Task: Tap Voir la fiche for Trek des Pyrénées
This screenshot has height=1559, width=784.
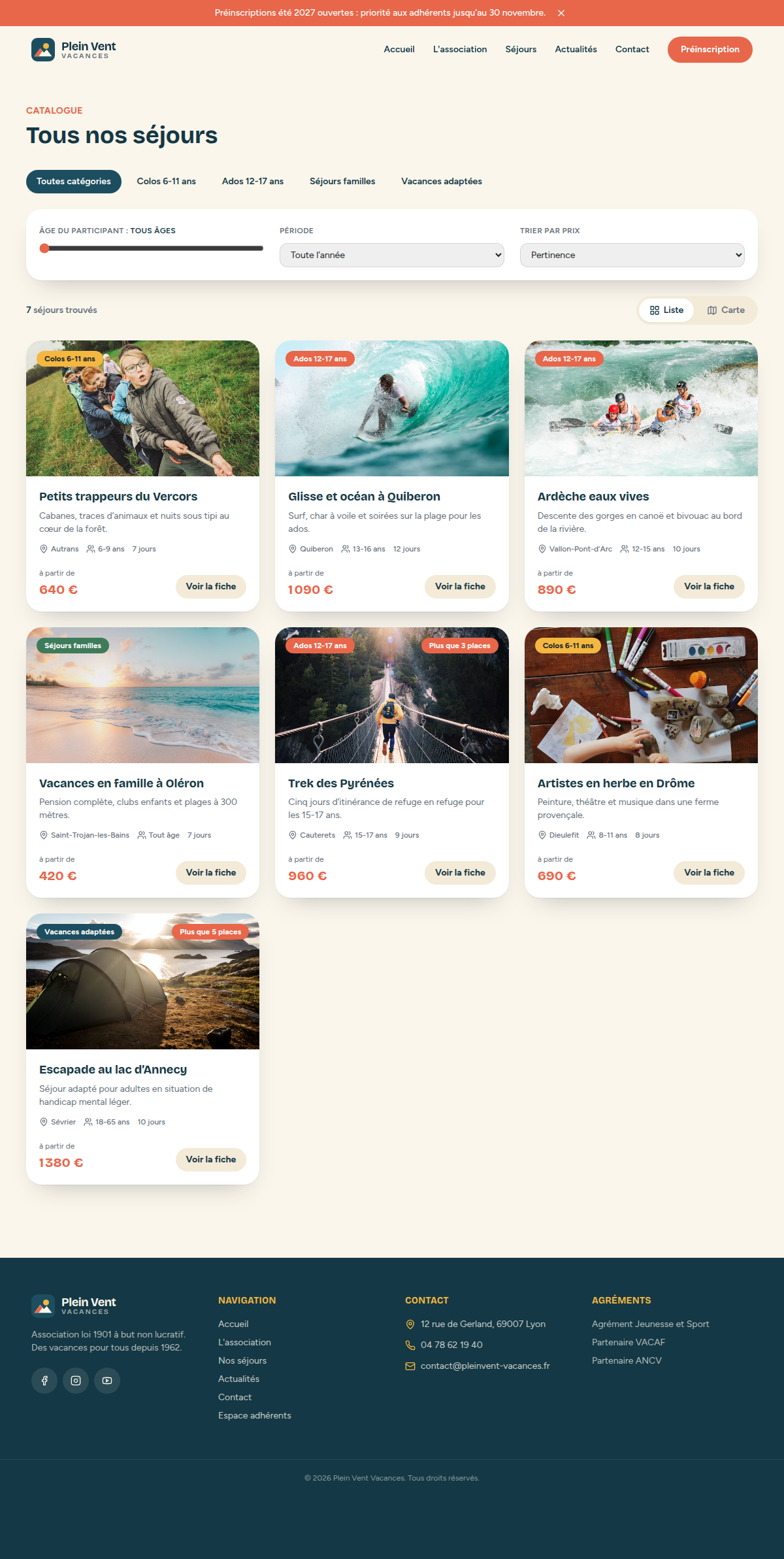Action: (x=460, y=873)
